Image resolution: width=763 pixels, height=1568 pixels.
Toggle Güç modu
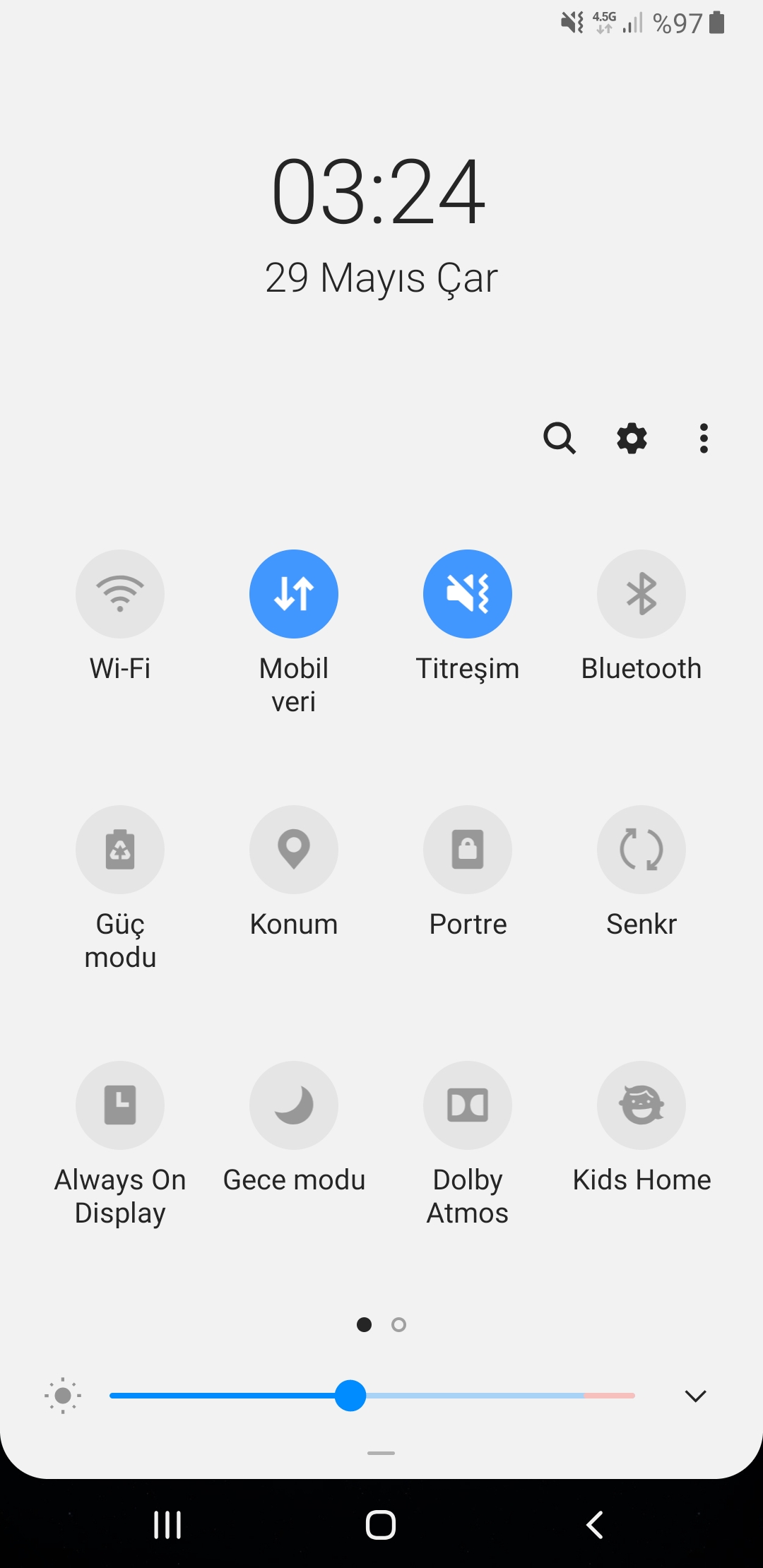pyautogui.click(x=120, y=850)
